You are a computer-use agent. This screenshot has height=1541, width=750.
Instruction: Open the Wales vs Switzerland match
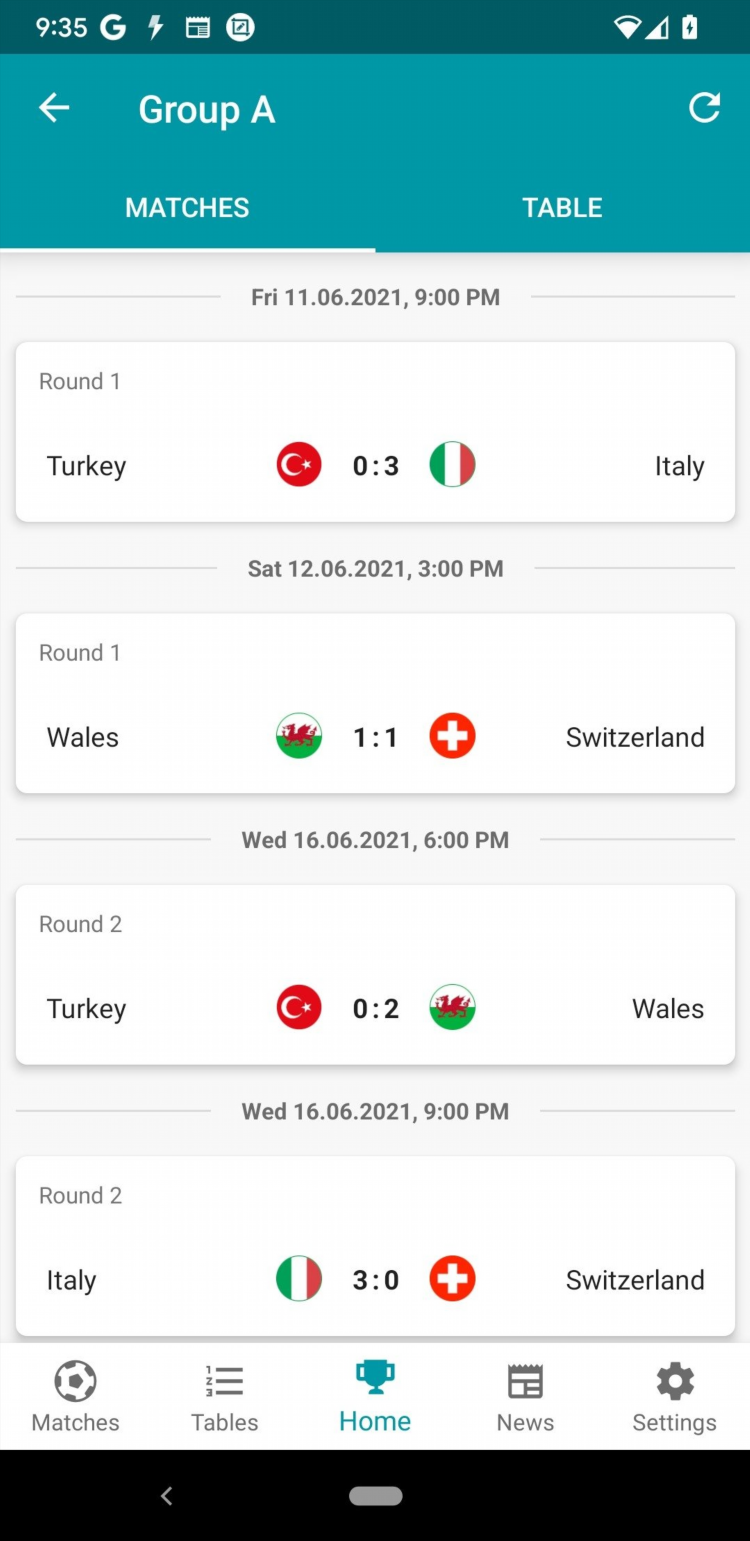coord(375,703)
